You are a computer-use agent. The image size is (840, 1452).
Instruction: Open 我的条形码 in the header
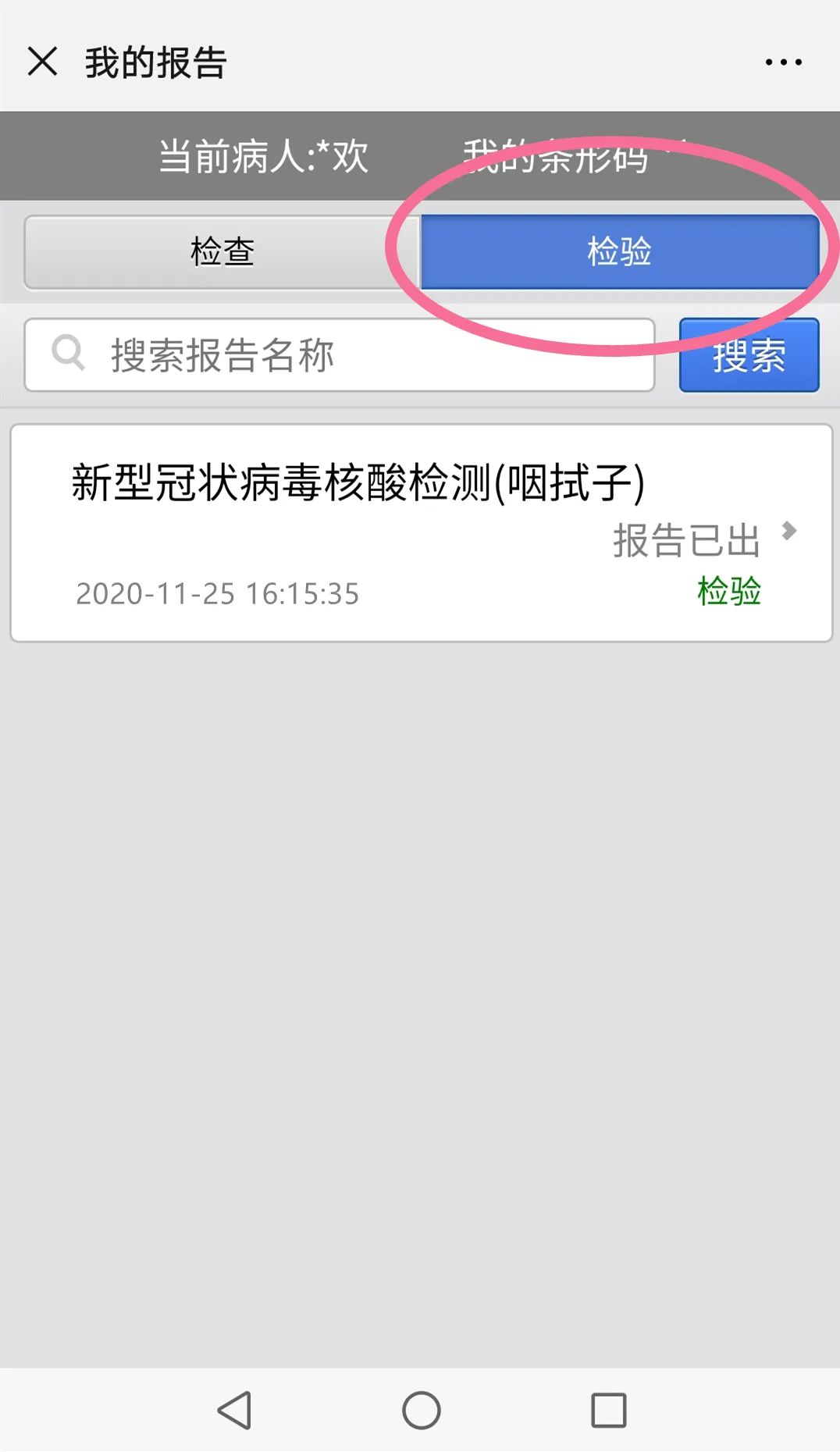click(556, 156)
